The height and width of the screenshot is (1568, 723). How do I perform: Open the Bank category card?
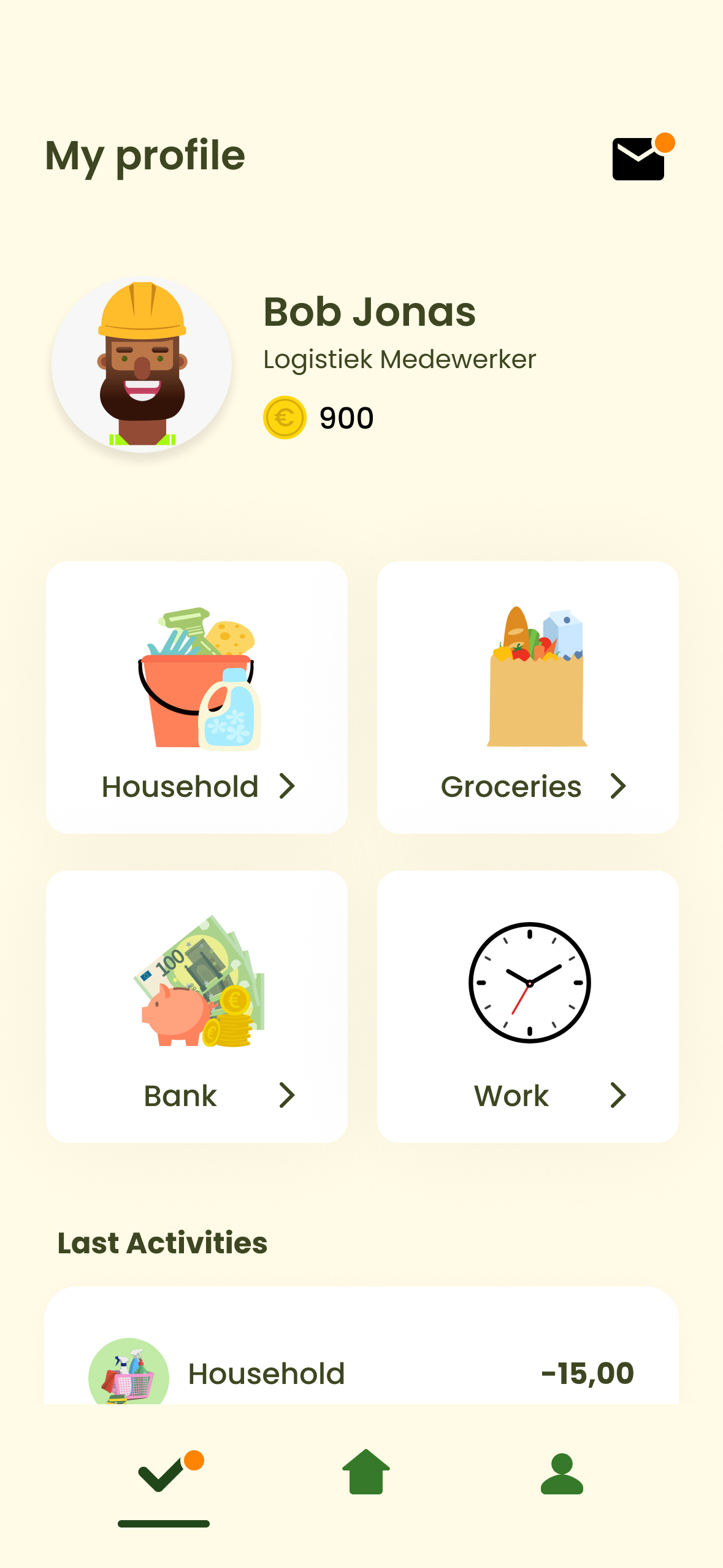coord(197,1006)
